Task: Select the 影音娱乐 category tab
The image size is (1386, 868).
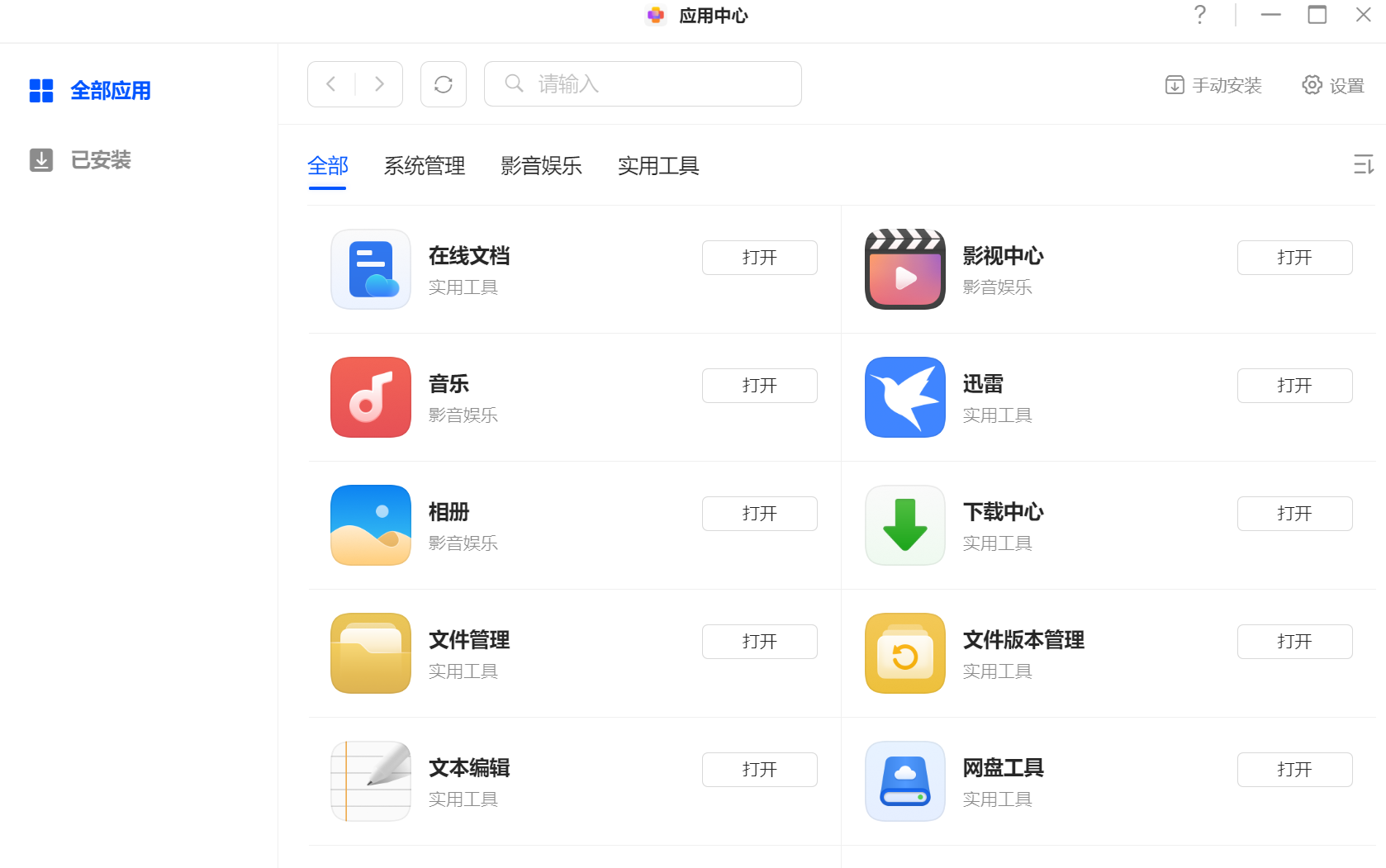Action: click(541, 166)
